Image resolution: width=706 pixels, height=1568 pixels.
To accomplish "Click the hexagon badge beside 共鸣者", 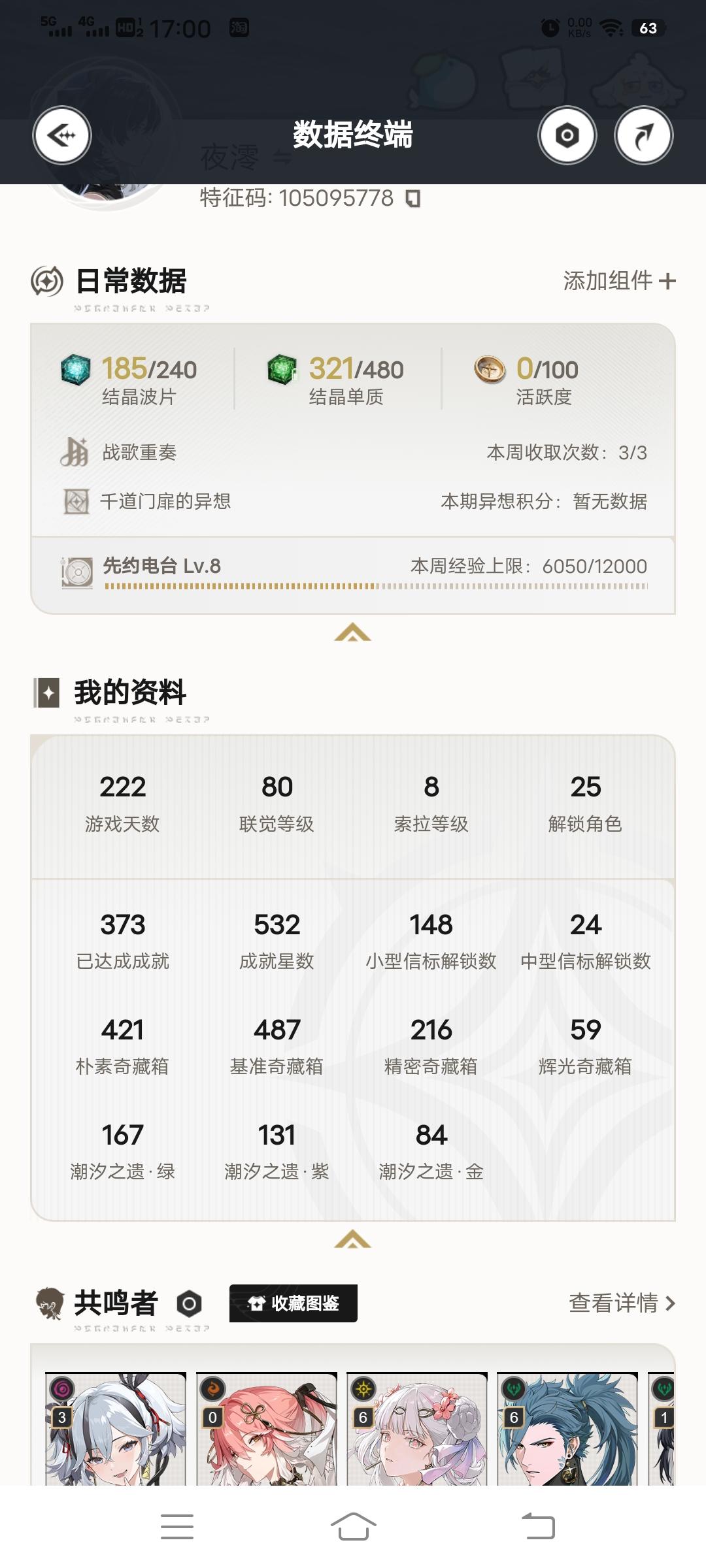I will [189, 1303].
